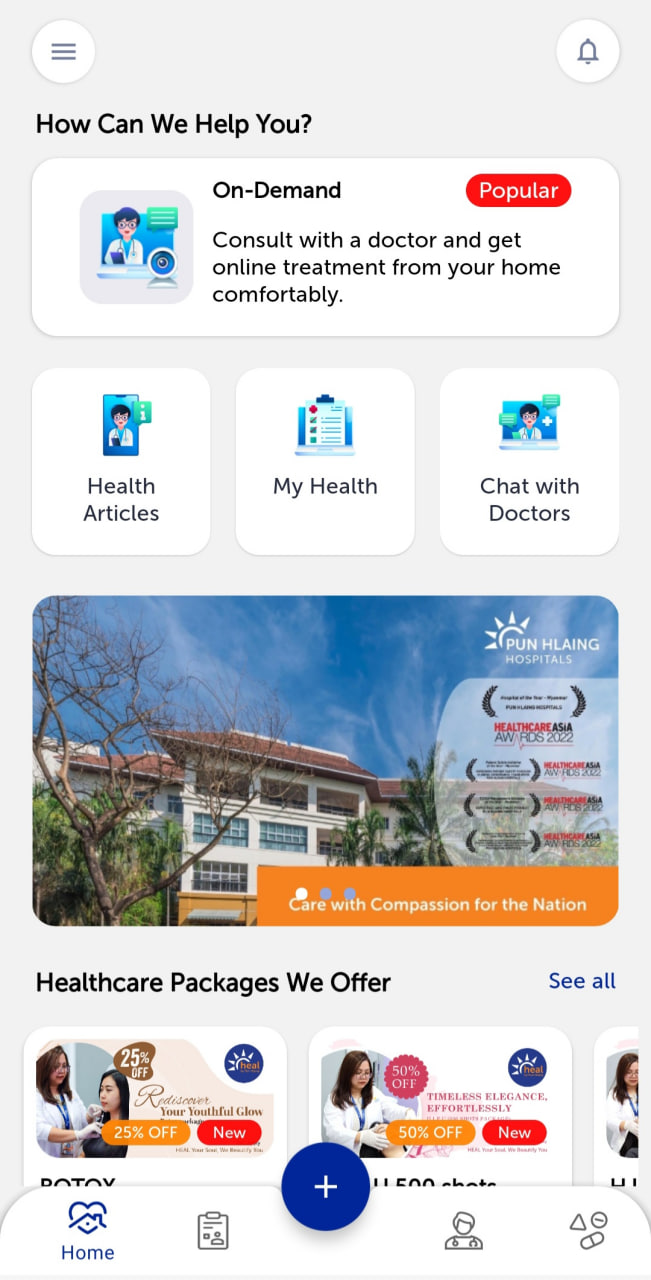Switch to the Home tab
651x1280 pixels.
(x=88, y=1232)
